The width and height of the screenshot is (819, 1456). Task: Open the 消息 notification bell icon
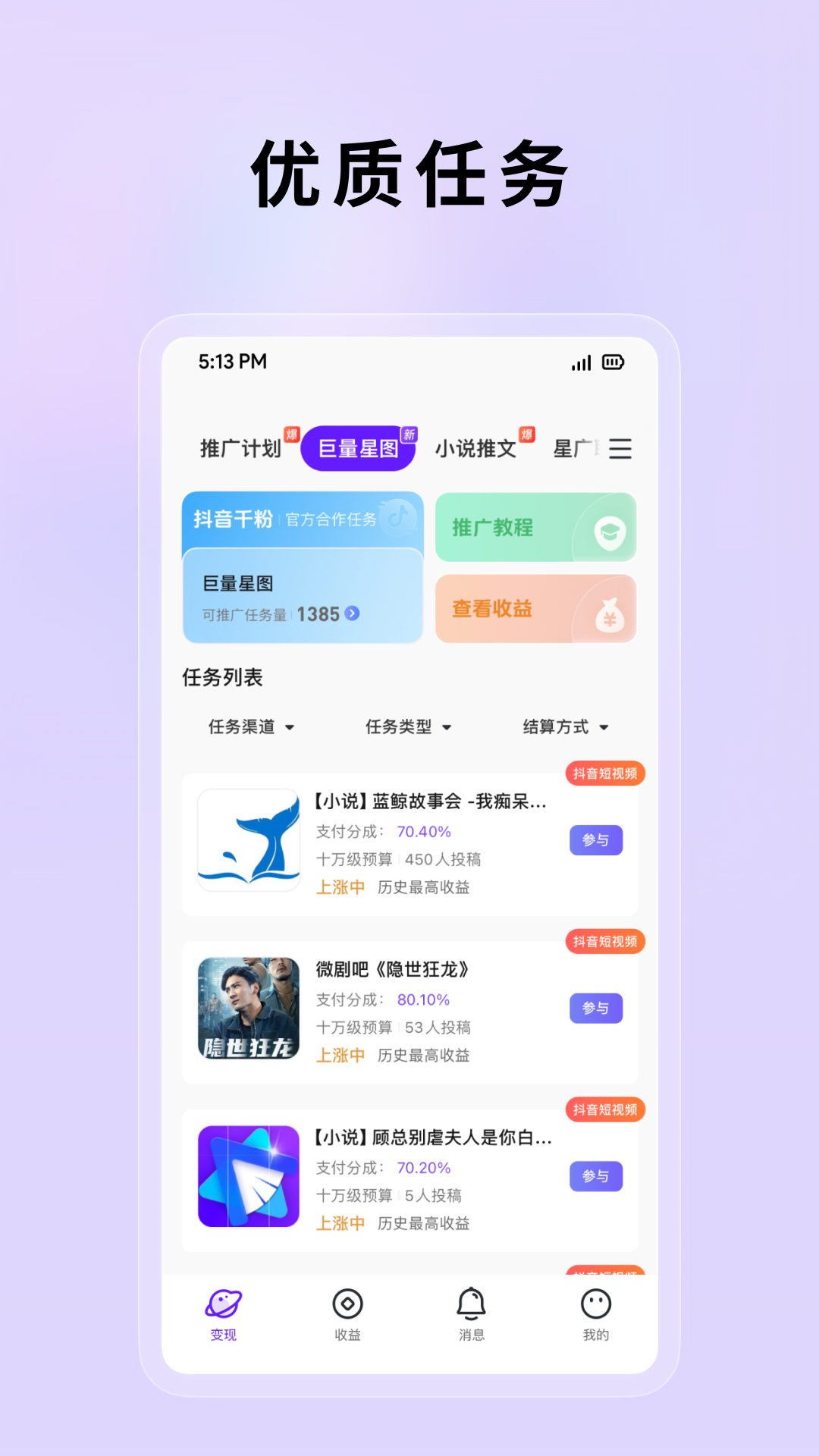pyautogui.click(x=472, y=1301)
